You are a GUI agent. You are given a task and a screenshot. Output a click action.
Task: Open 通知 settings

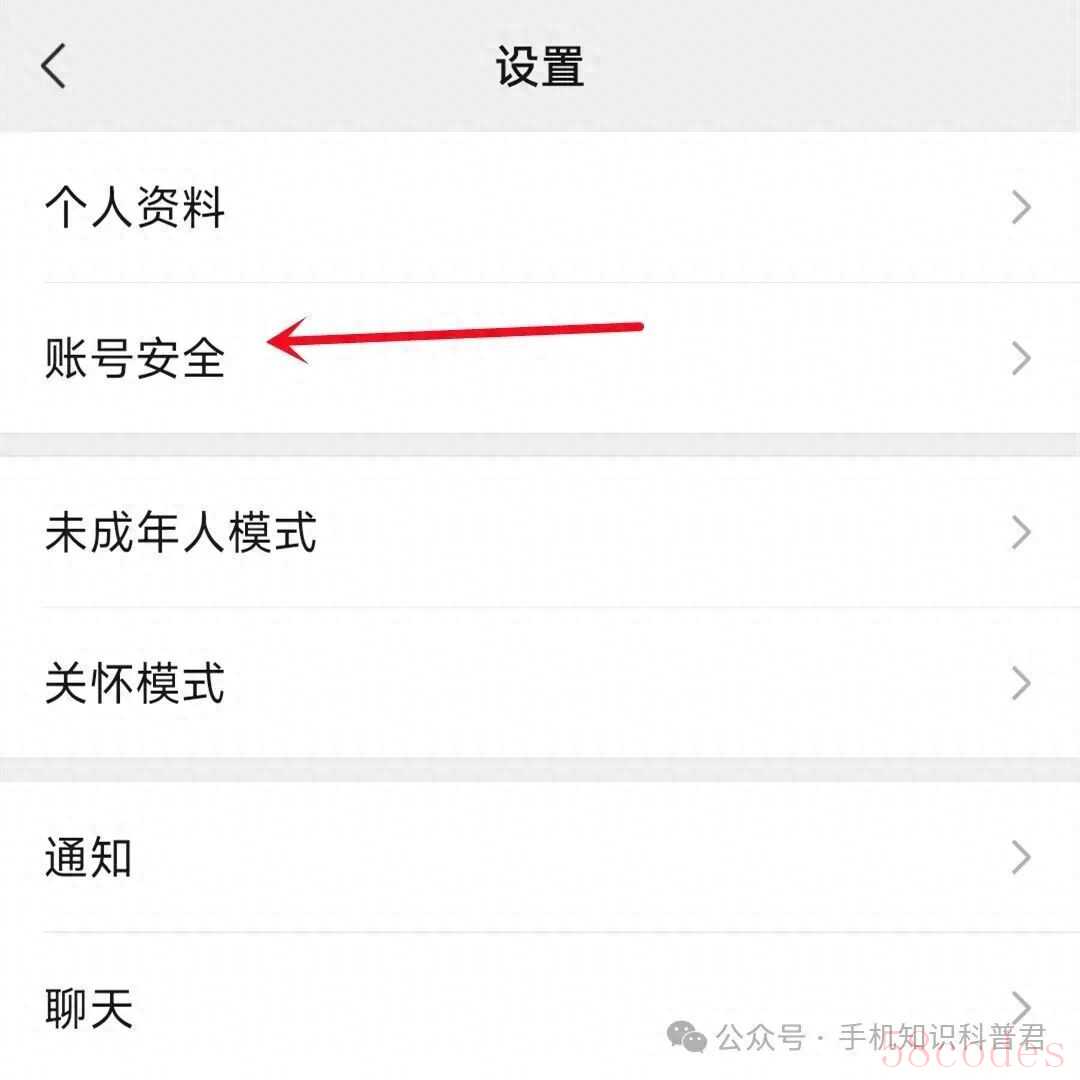coord(540,857)
